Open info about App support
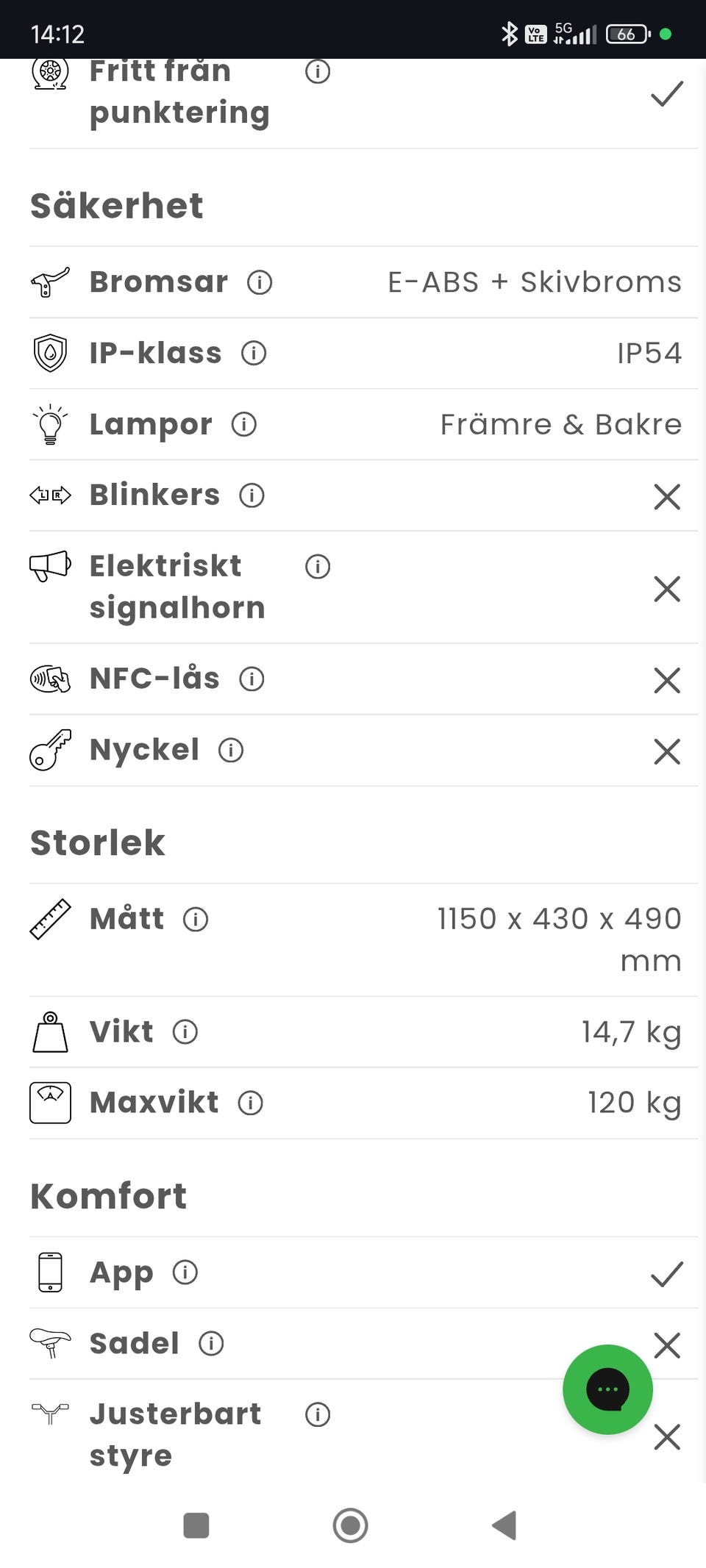Image resolution: width=706 pixels, height=1568 pixels. [x=185, y=1272]
